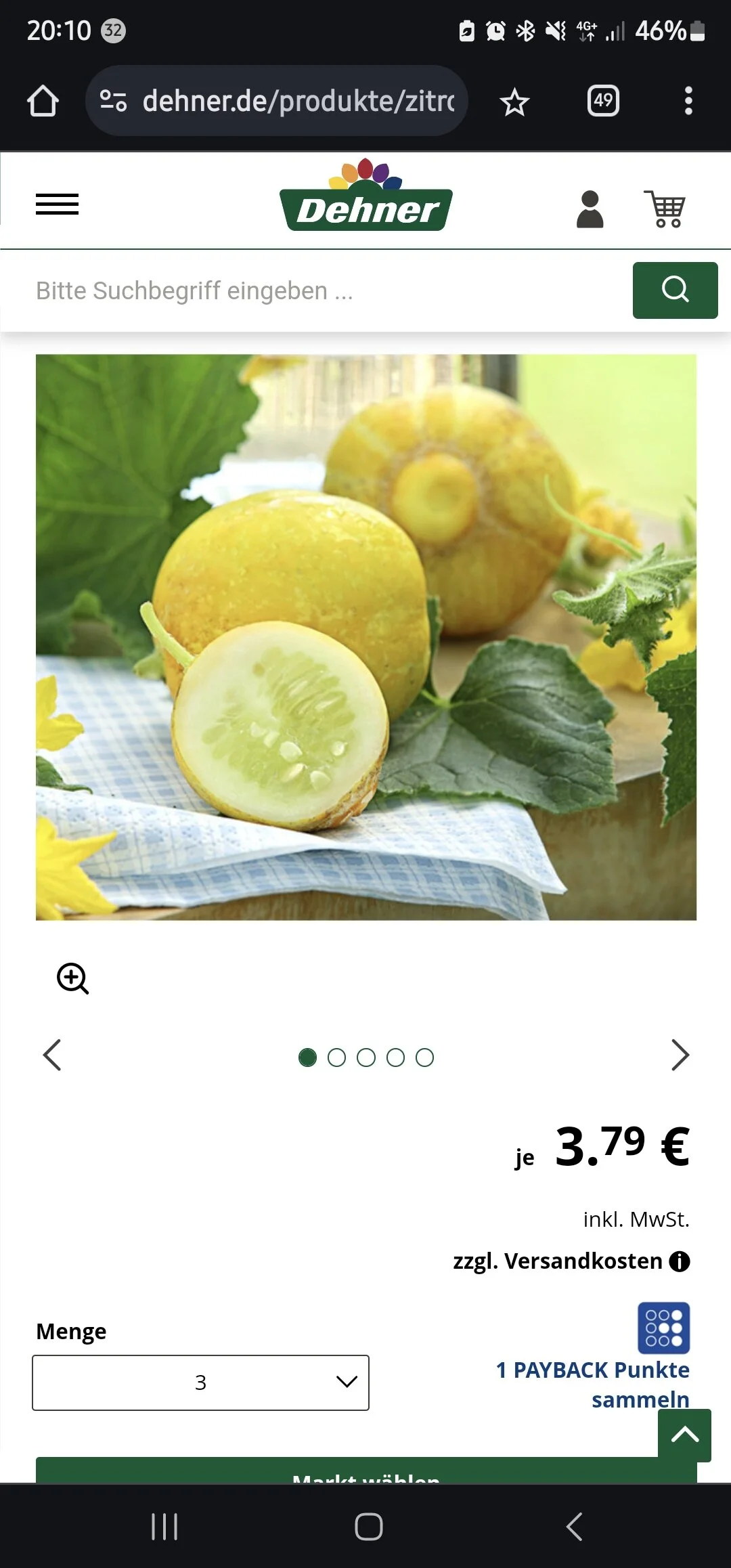Viewport: 731px width, 1568px height.
Task: Tap the address bar URL
Action: click(x=298, y=101)
